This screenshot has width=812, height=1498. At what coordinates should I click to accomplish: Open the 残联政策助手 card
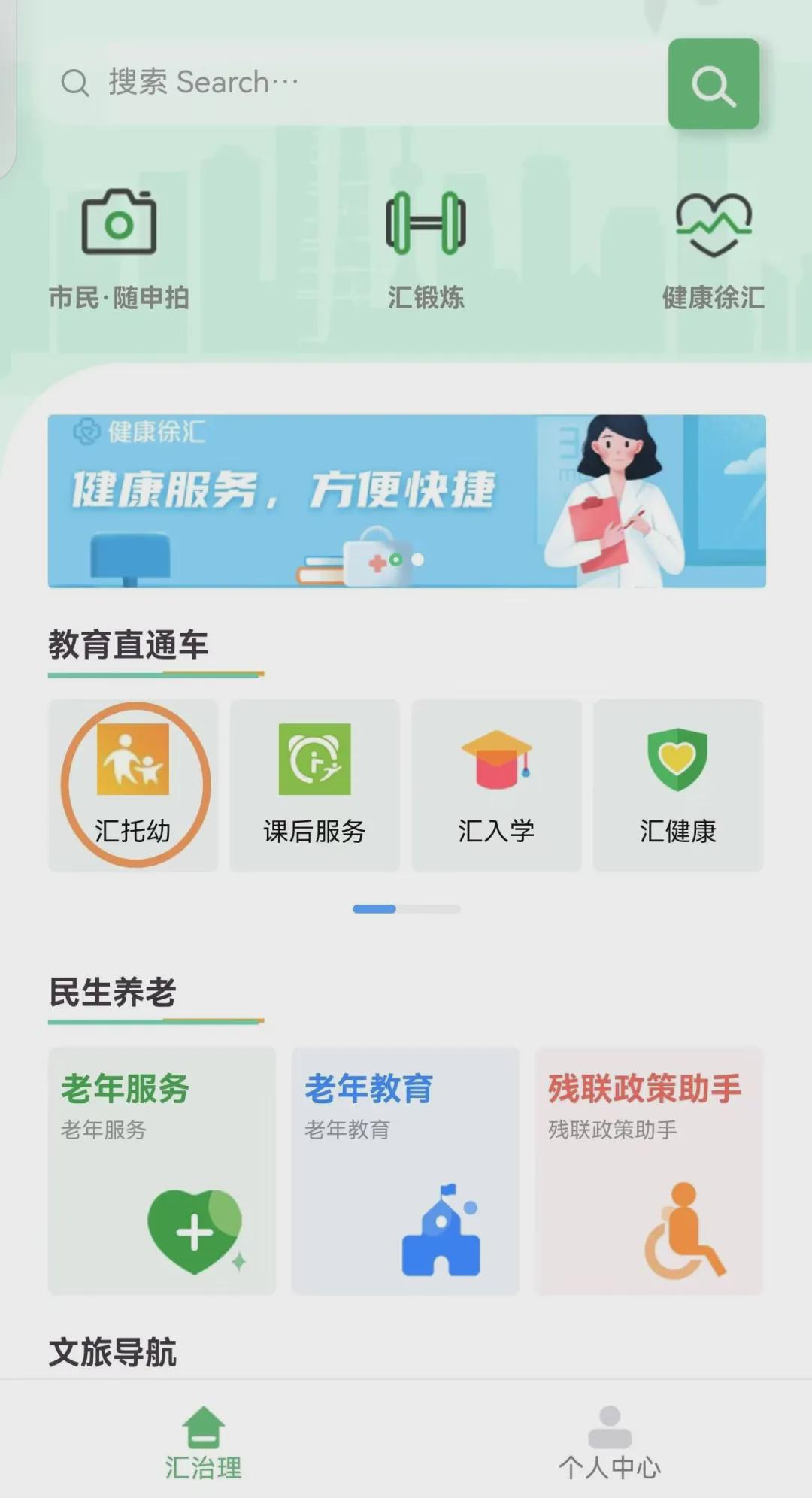click(x=649, y=1170)
